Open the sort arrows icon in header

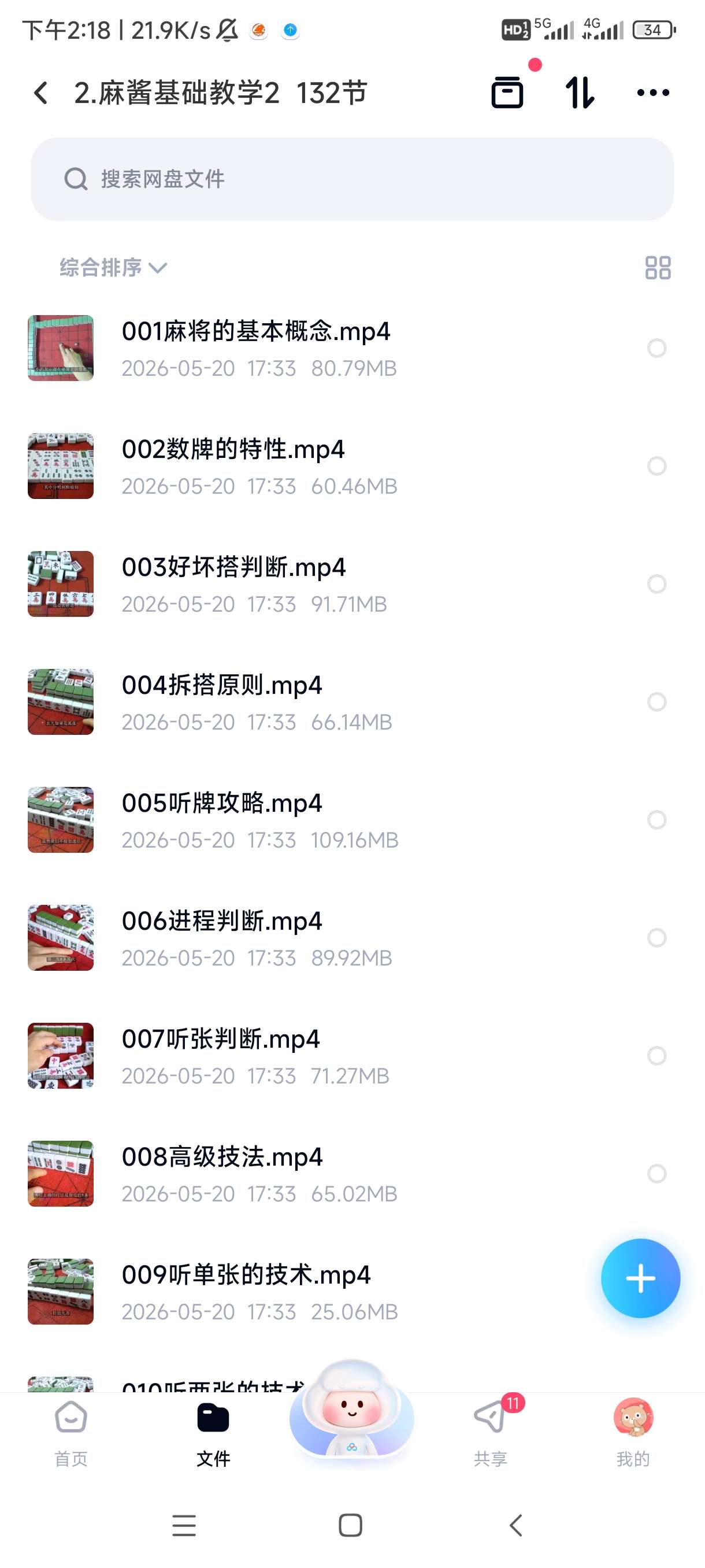pyautogui.click(x=579, y=93)
